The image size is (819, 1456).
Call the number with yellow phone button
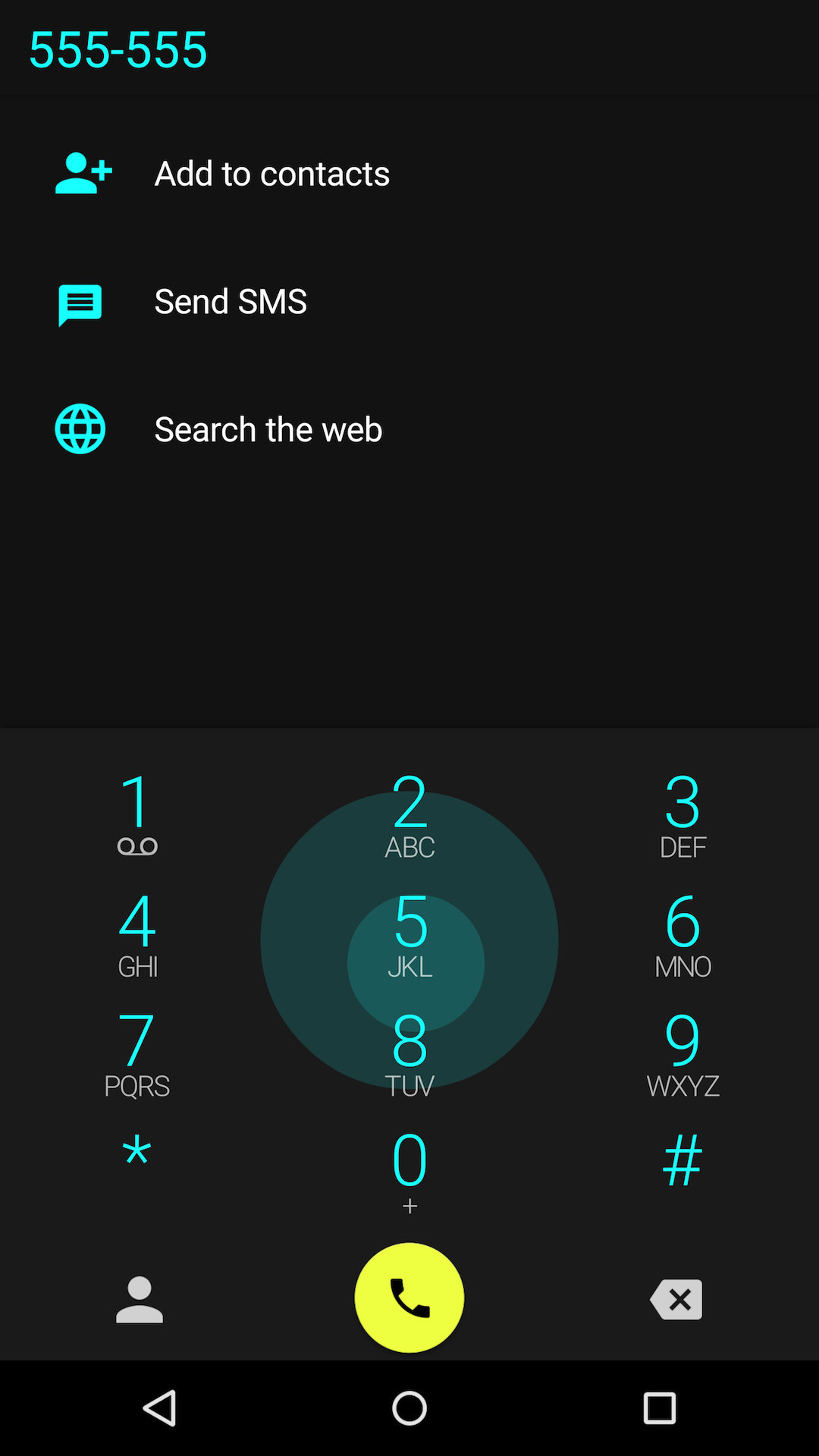409,1298
